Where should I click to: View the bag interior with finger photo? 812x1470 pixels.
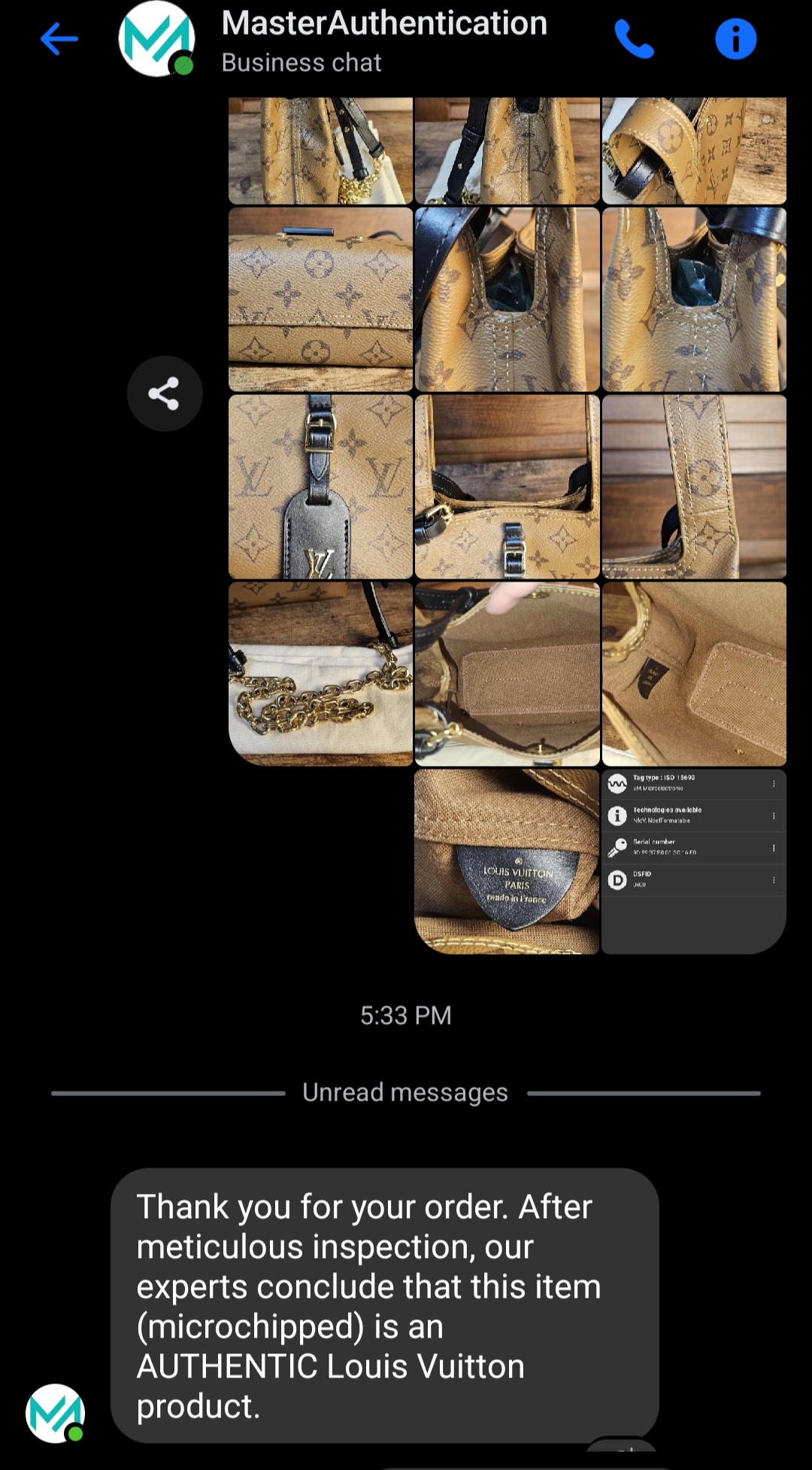pyautogui.click(x=507, y=673)
